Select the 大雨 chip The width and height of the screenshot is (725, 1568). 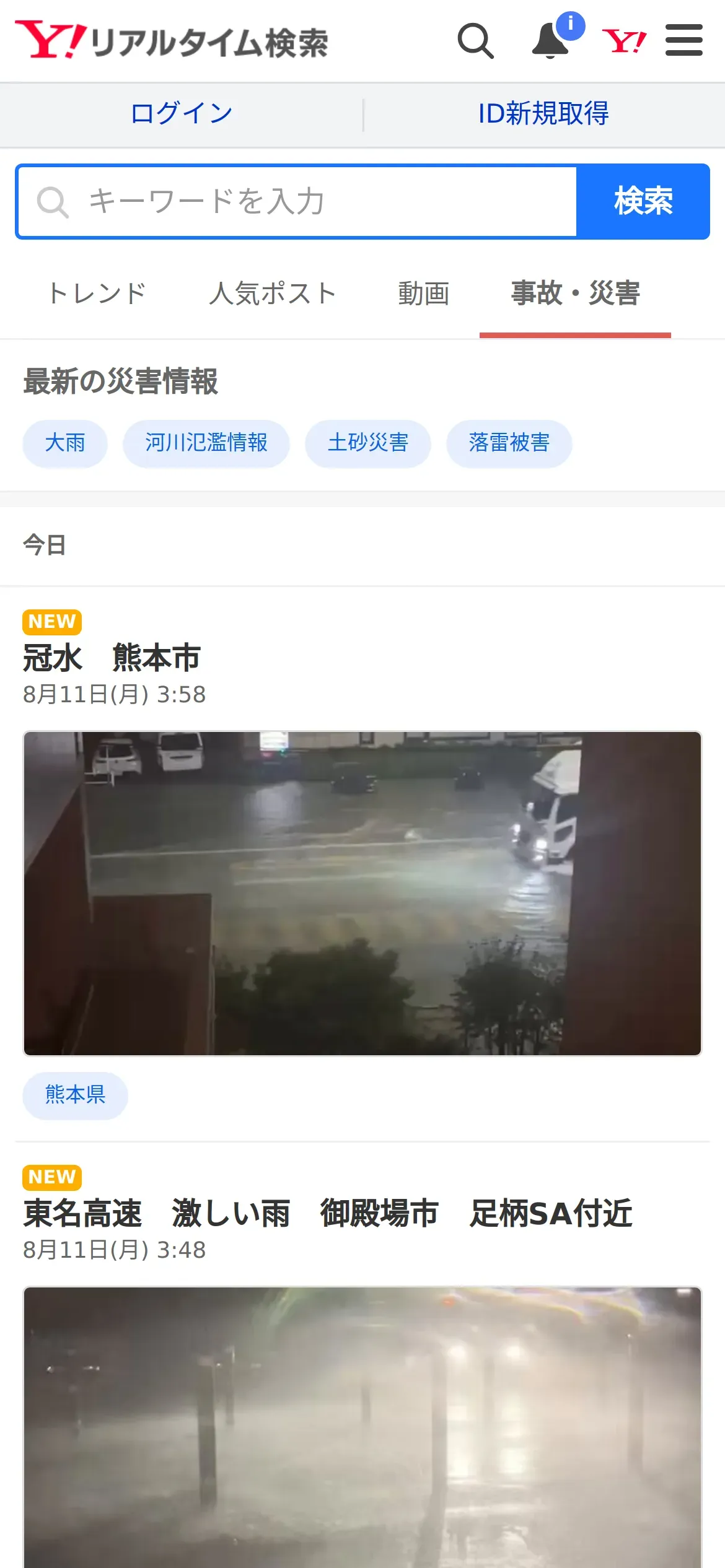[65, 443]
